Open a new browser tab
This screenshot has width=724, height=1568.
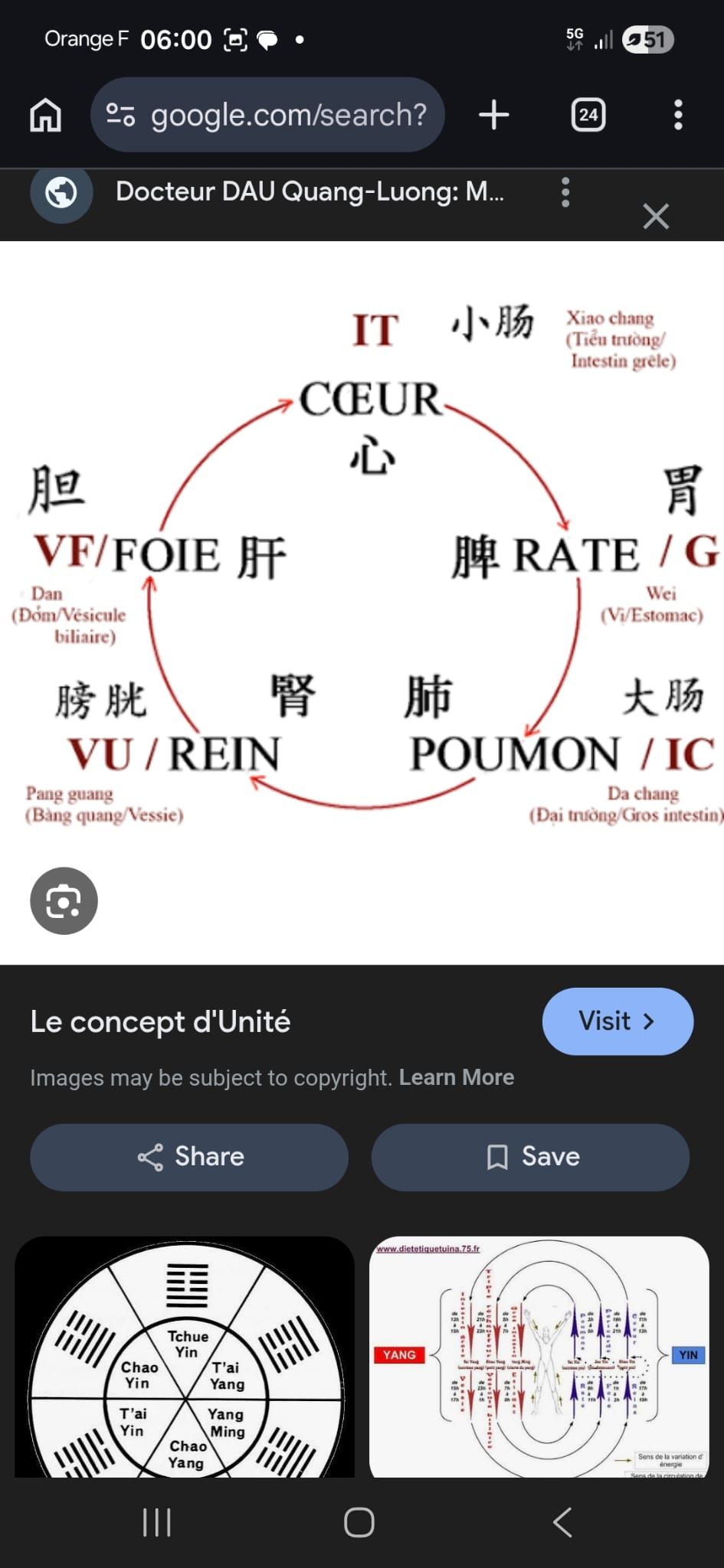coord(494,116)
